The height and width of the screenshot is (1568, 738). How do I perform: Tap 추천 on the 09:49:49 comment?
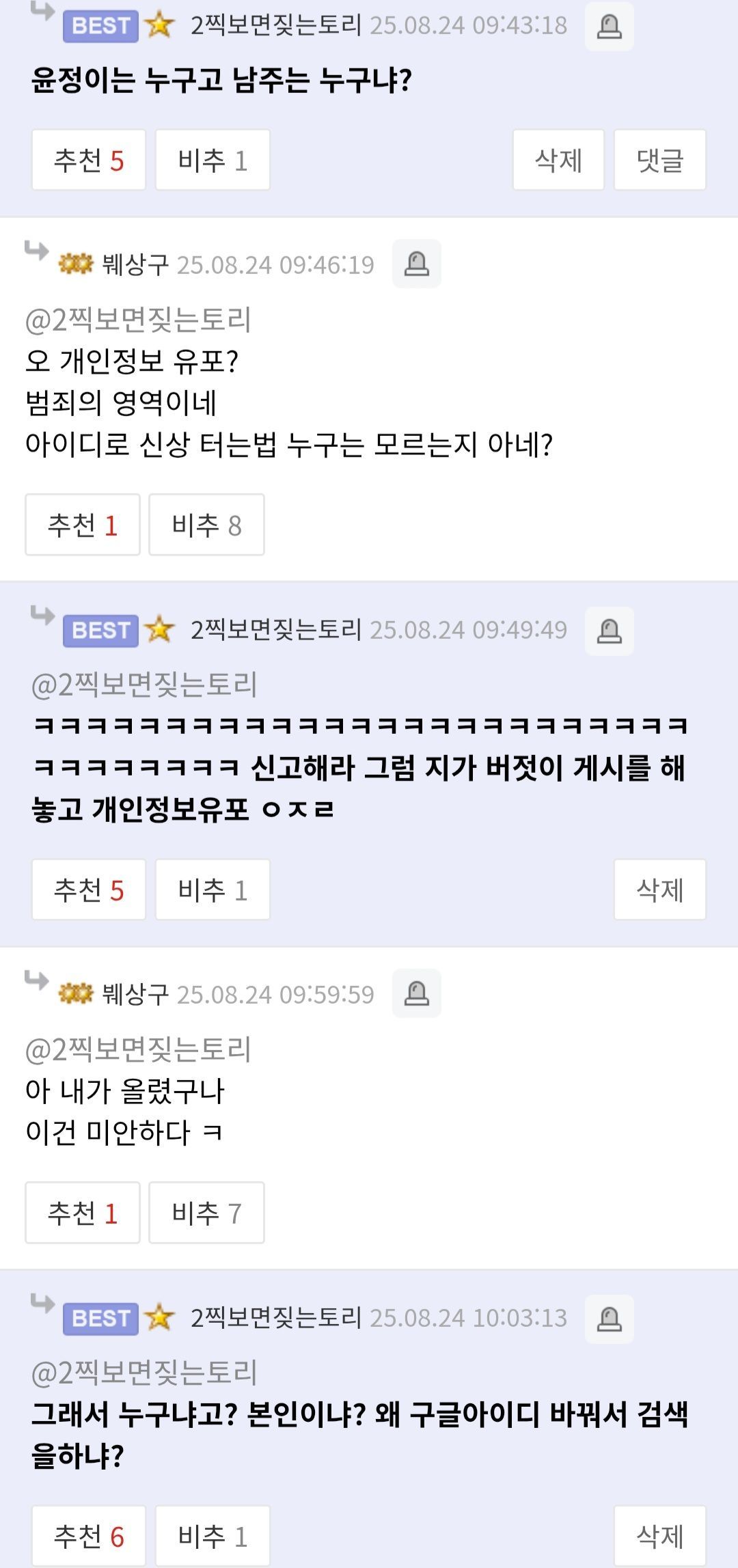coord(89,890)
